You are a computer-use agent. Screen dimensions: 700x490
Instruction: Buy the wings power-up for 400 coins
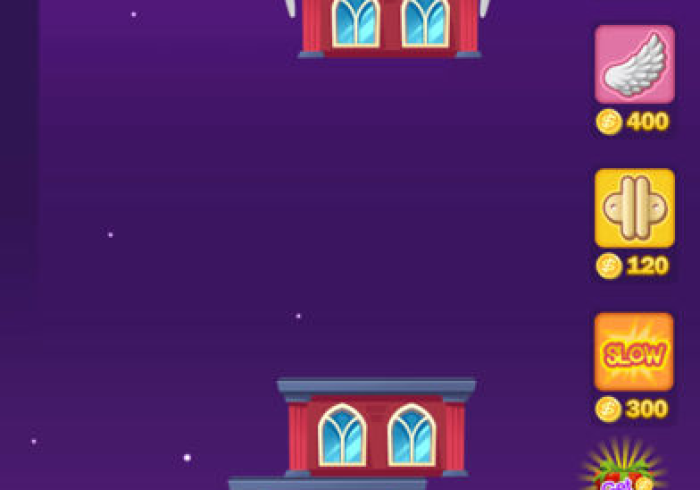point(634,65)
